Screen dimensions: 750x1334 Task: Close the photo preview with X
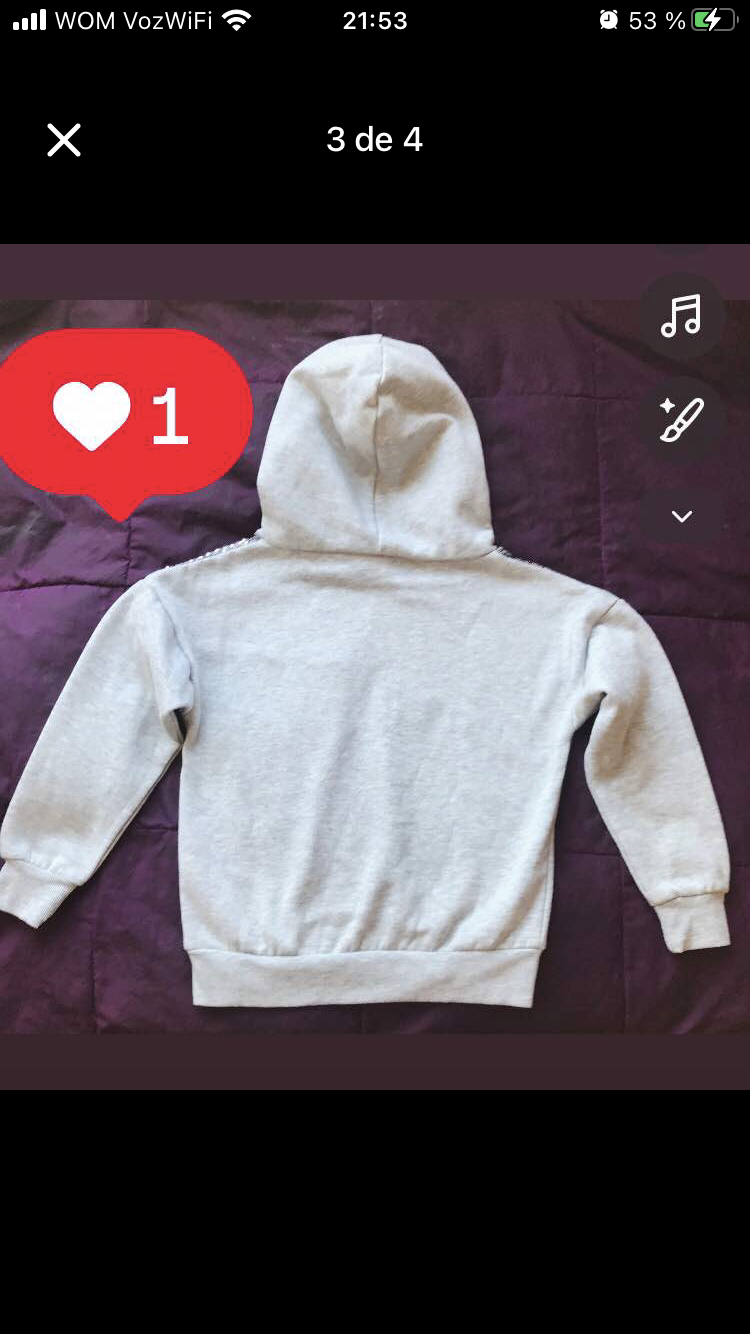click(x=64, y=140)
